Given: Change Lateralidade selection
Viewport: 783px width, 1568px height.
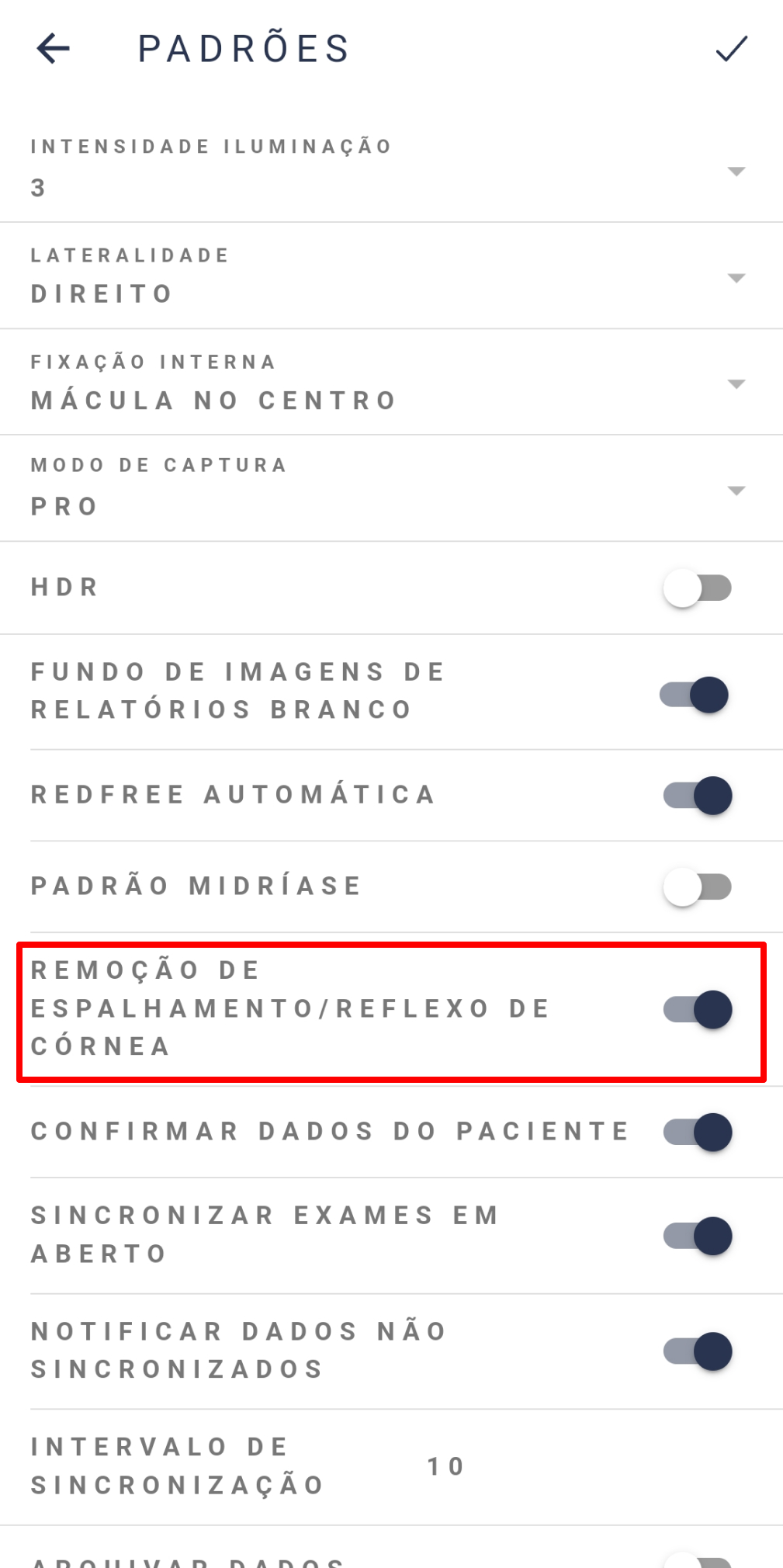Looking at the screenshot, I should pyautogui.click(x=736, y=277).
